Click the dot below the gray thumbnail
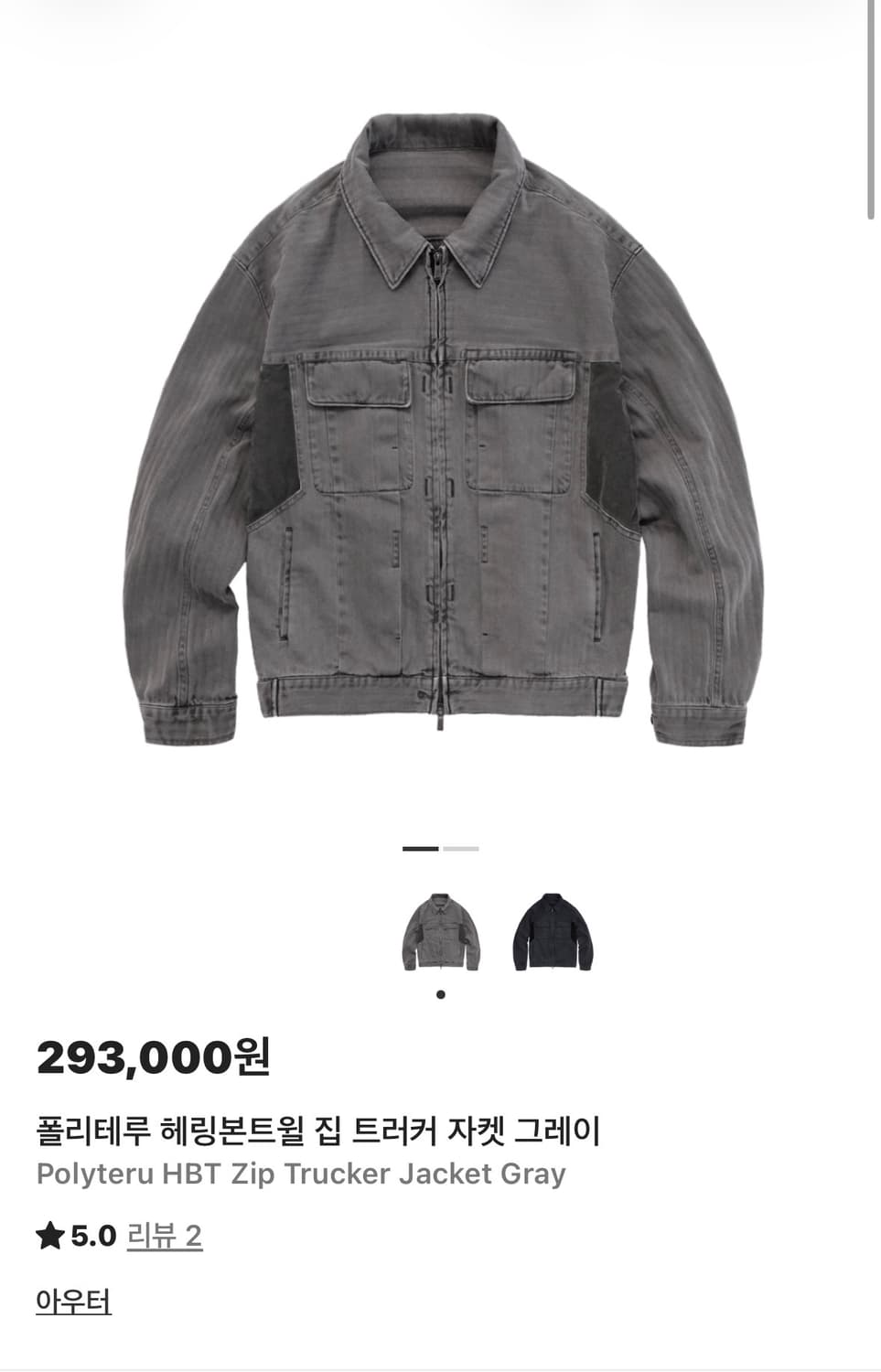881x1372 pixels. (x=443, y=994)
